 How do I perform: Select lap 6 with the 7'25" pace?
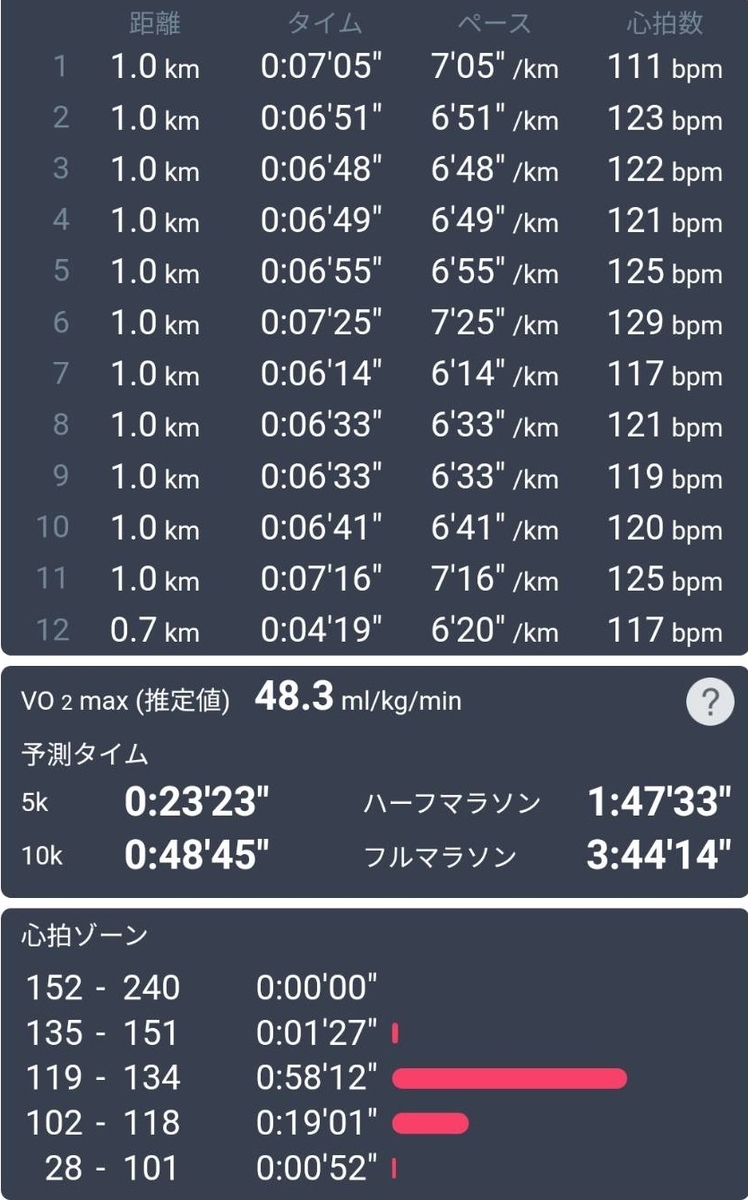[374, 322]
